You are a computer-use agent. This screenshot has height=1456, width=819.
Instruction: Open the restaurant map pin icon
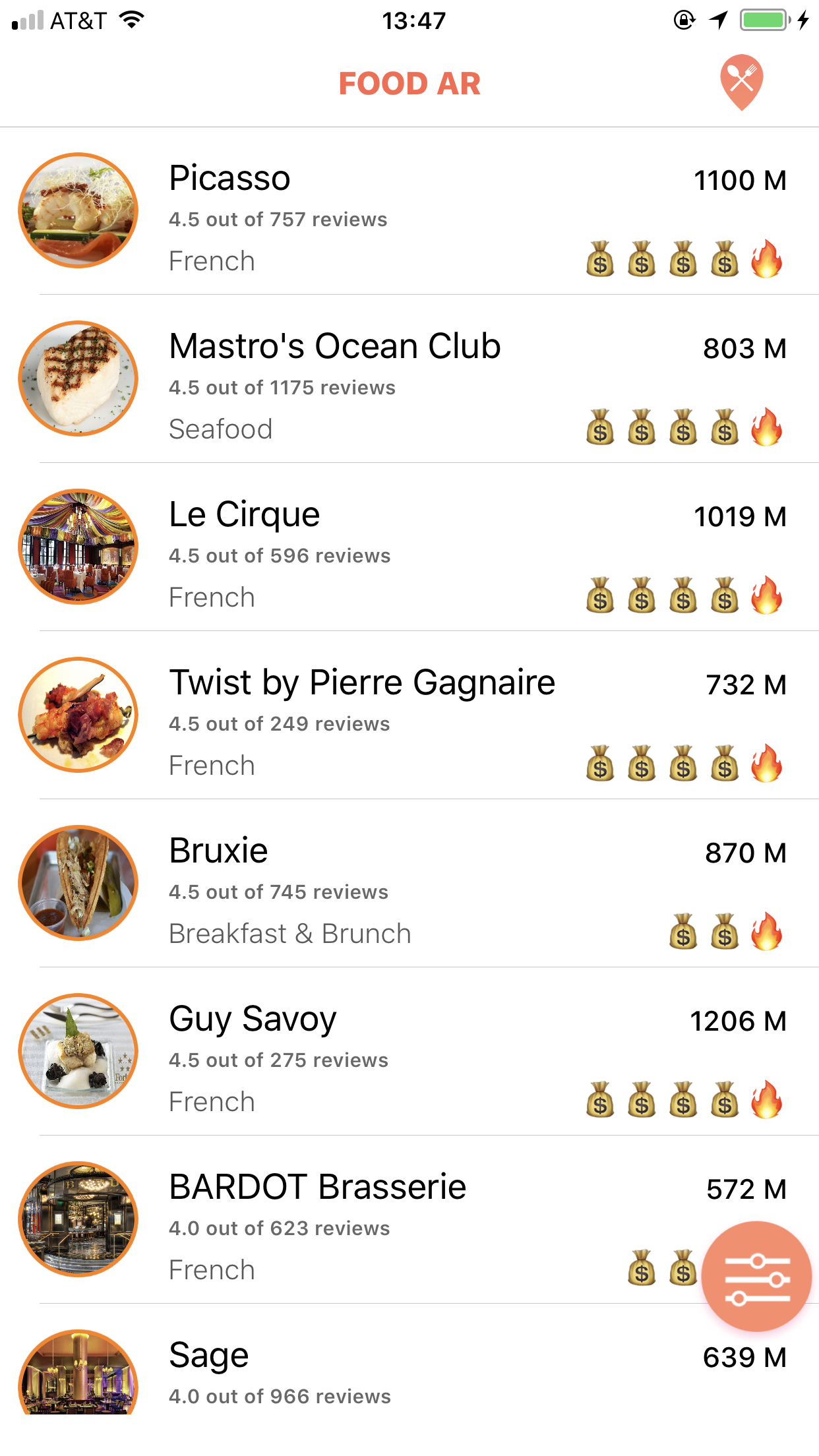tap(741, 82)
